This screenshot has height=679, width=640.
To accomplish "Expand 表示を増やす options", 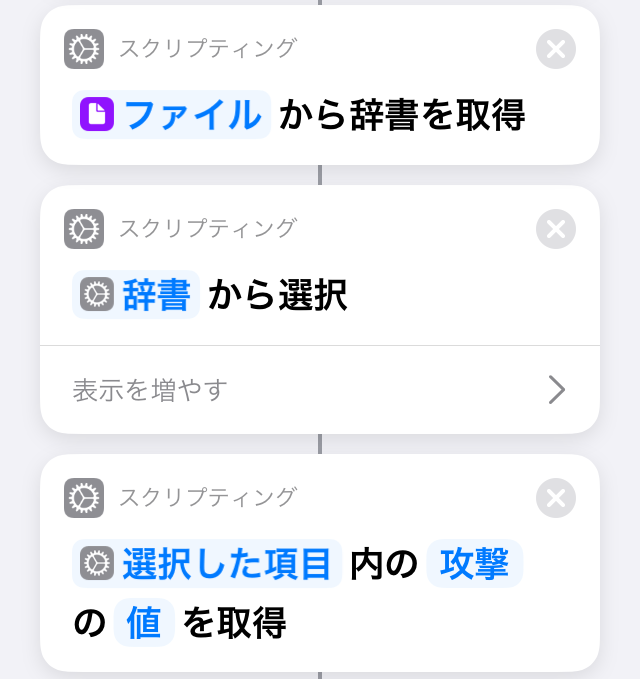I will click(320, 390).
